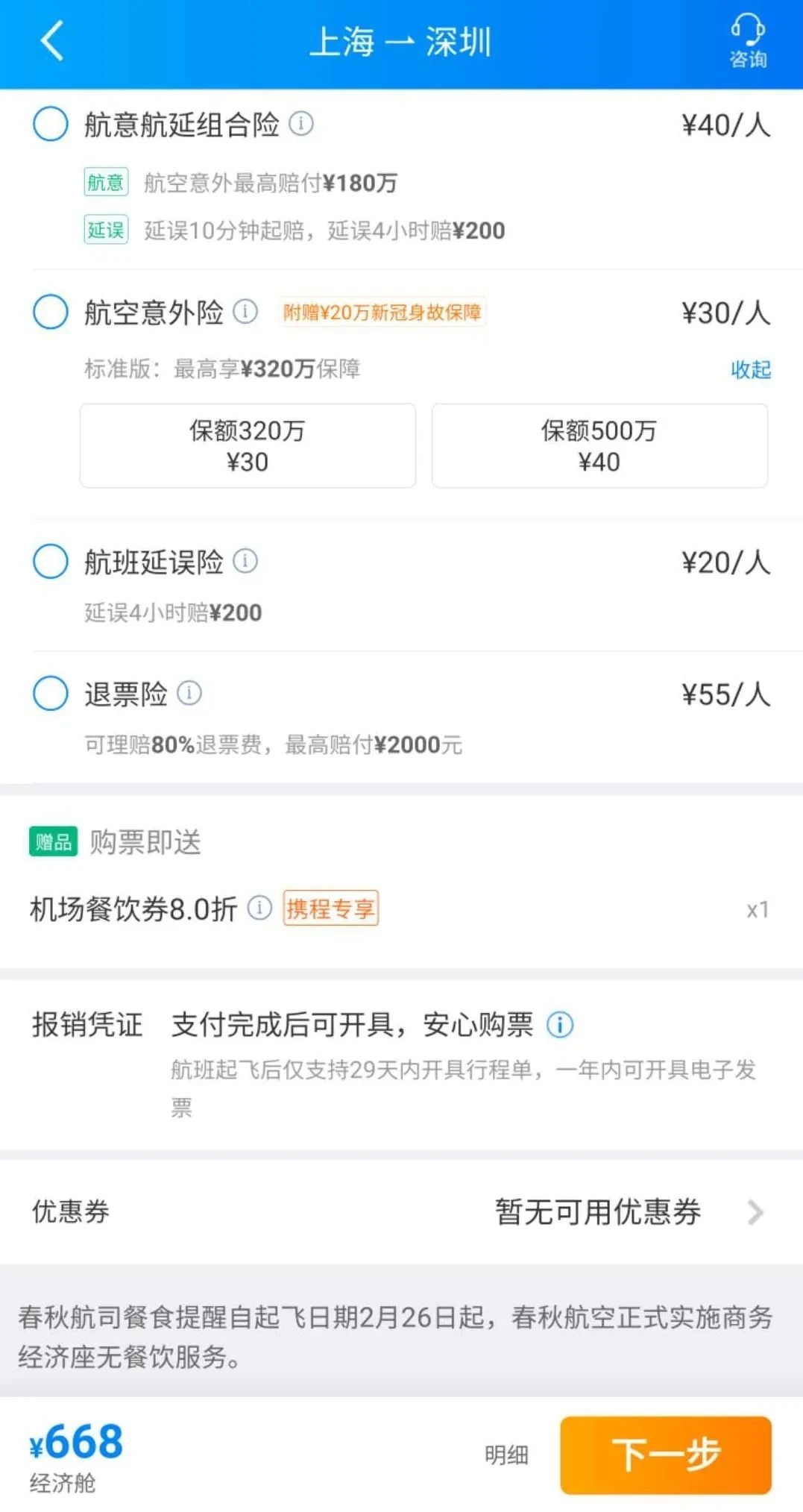This screenshot has height=1512, width=803.
Task: View 明细 price details
Action: pyautogui.click(x=506, y=1455)
